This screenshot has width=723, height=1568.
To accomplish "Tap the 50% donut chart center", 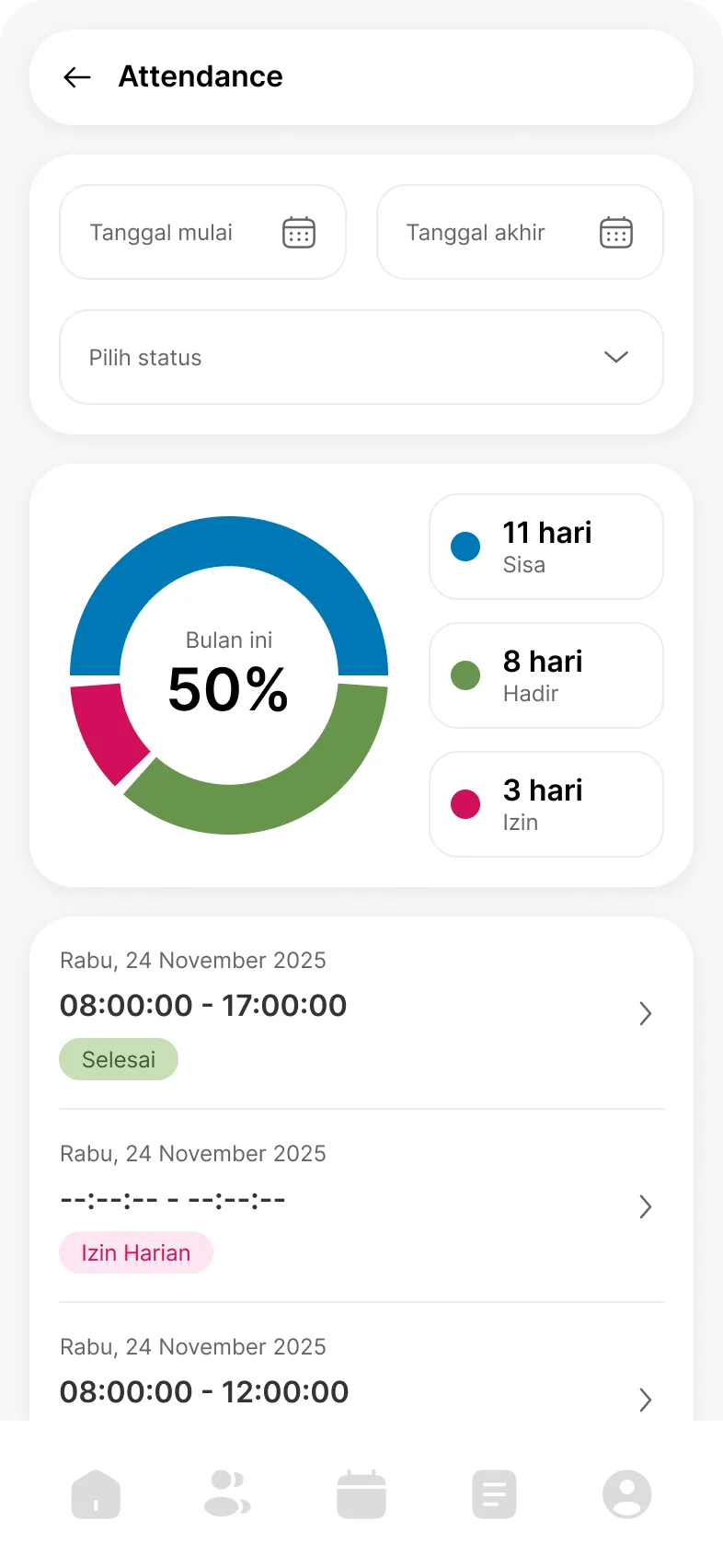I will (228, 674).
